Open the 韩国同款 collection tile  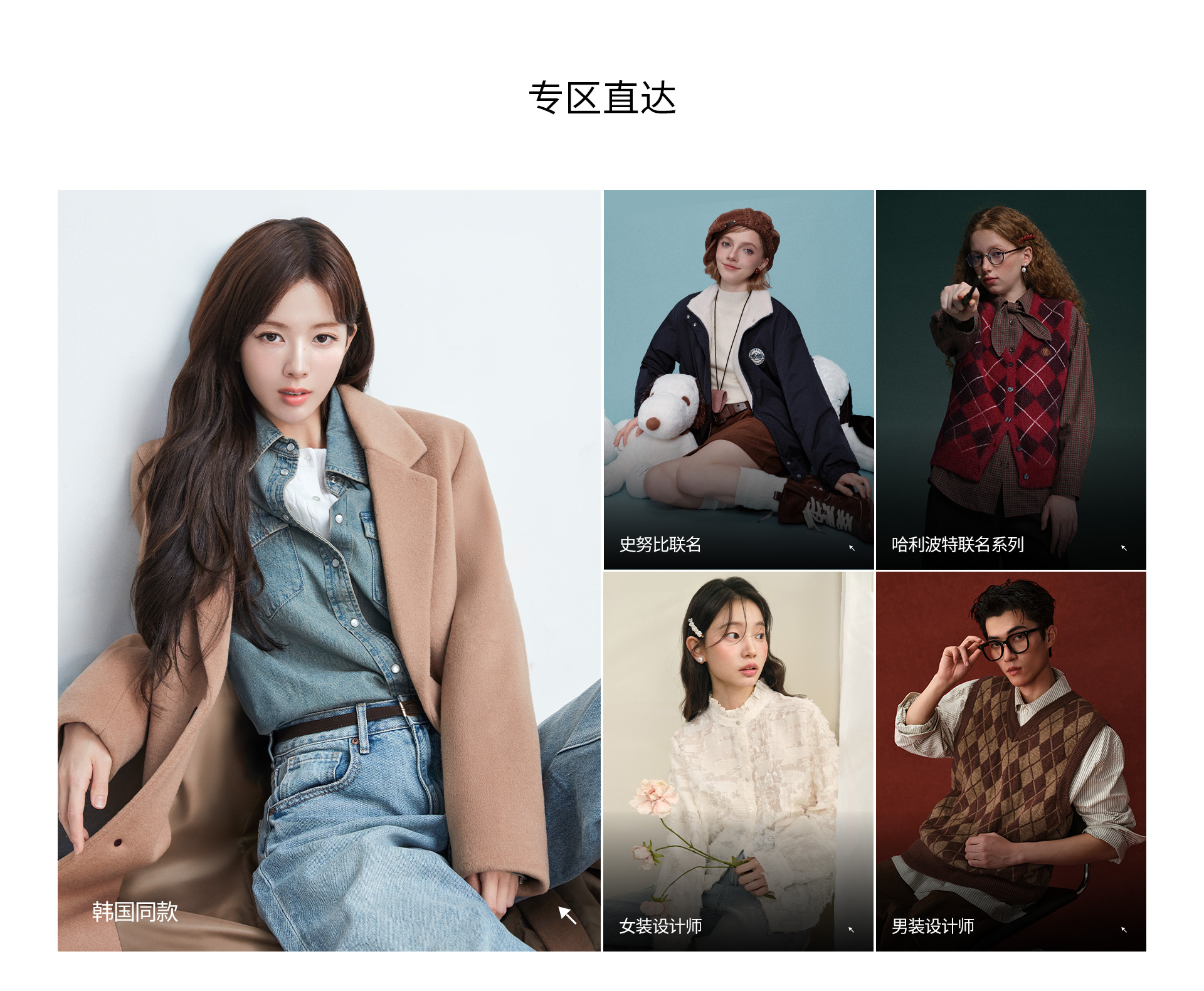coord(329,570)
